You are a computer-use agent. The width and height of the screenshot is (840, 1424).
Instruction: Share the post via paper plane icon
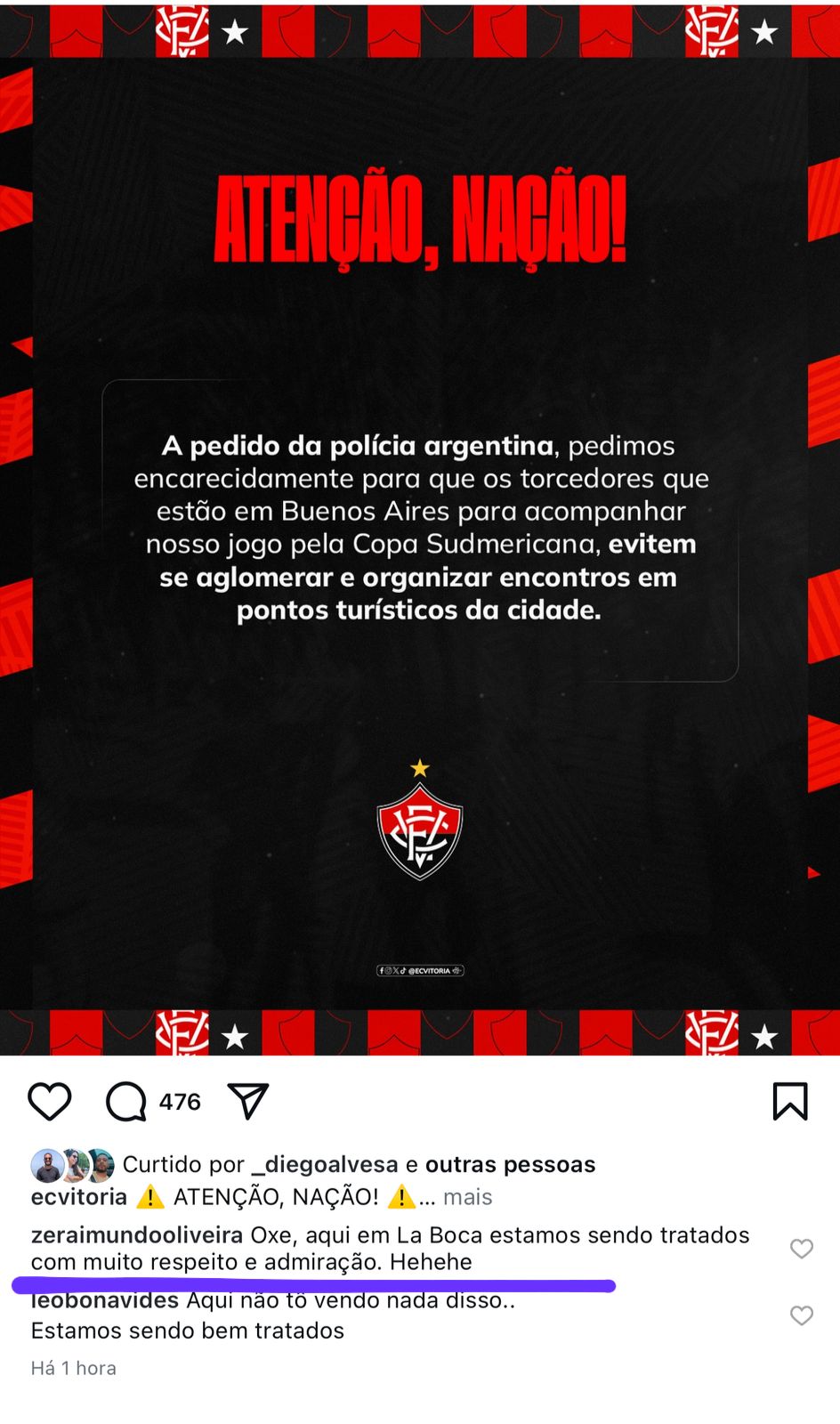pos(248,1102)
